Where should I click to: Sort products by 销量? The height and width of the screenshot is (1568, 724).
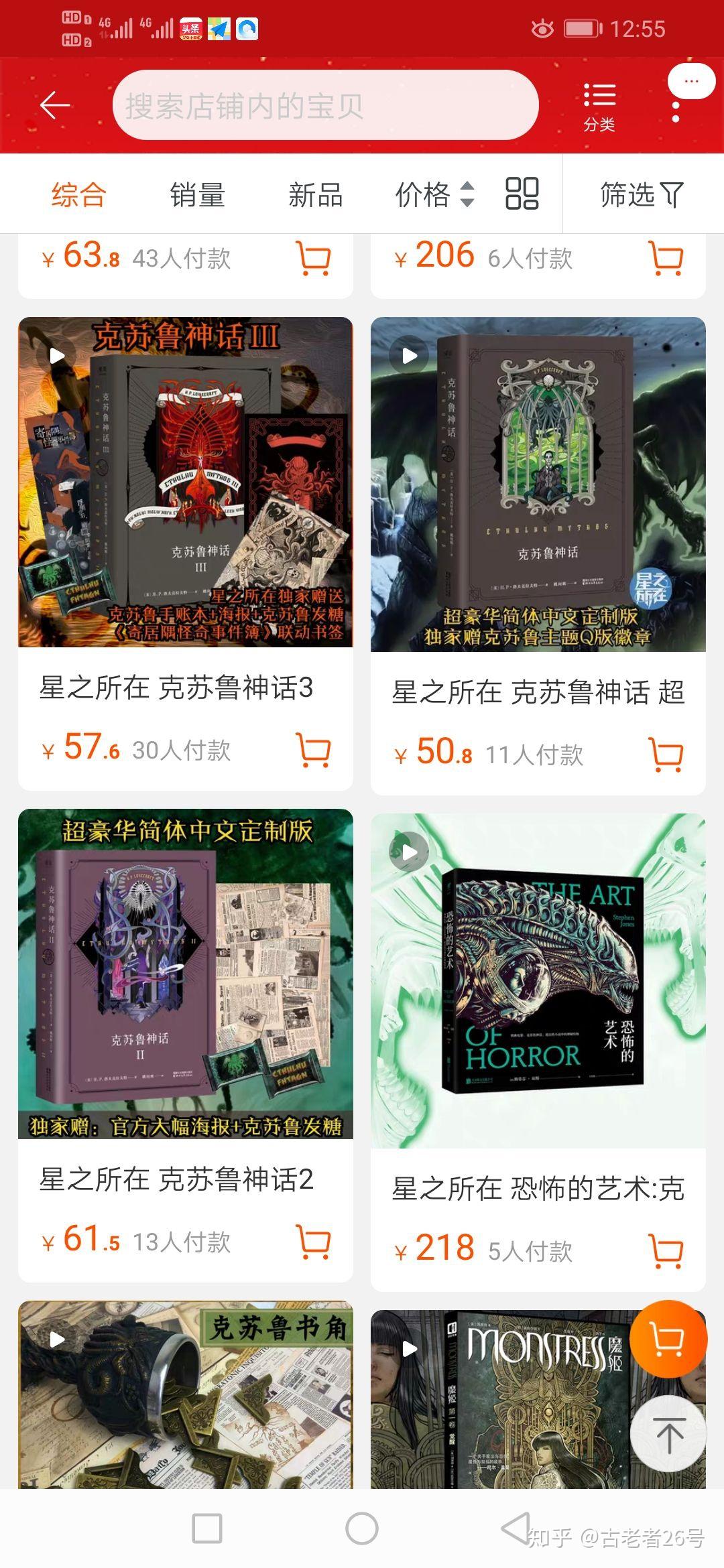197,195
